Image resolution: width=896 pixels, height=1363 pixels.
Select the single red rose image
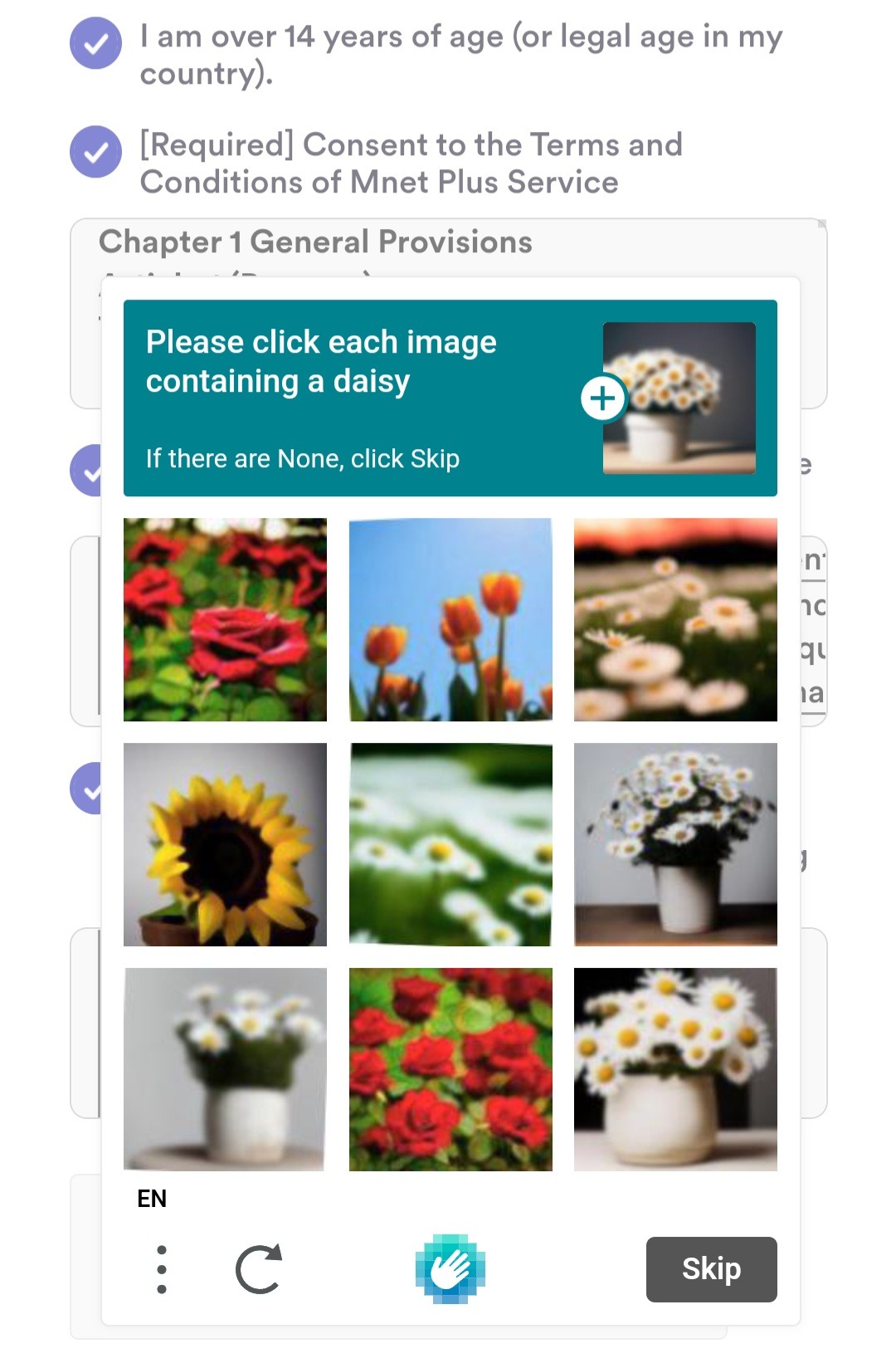click(x=225, y=619)
